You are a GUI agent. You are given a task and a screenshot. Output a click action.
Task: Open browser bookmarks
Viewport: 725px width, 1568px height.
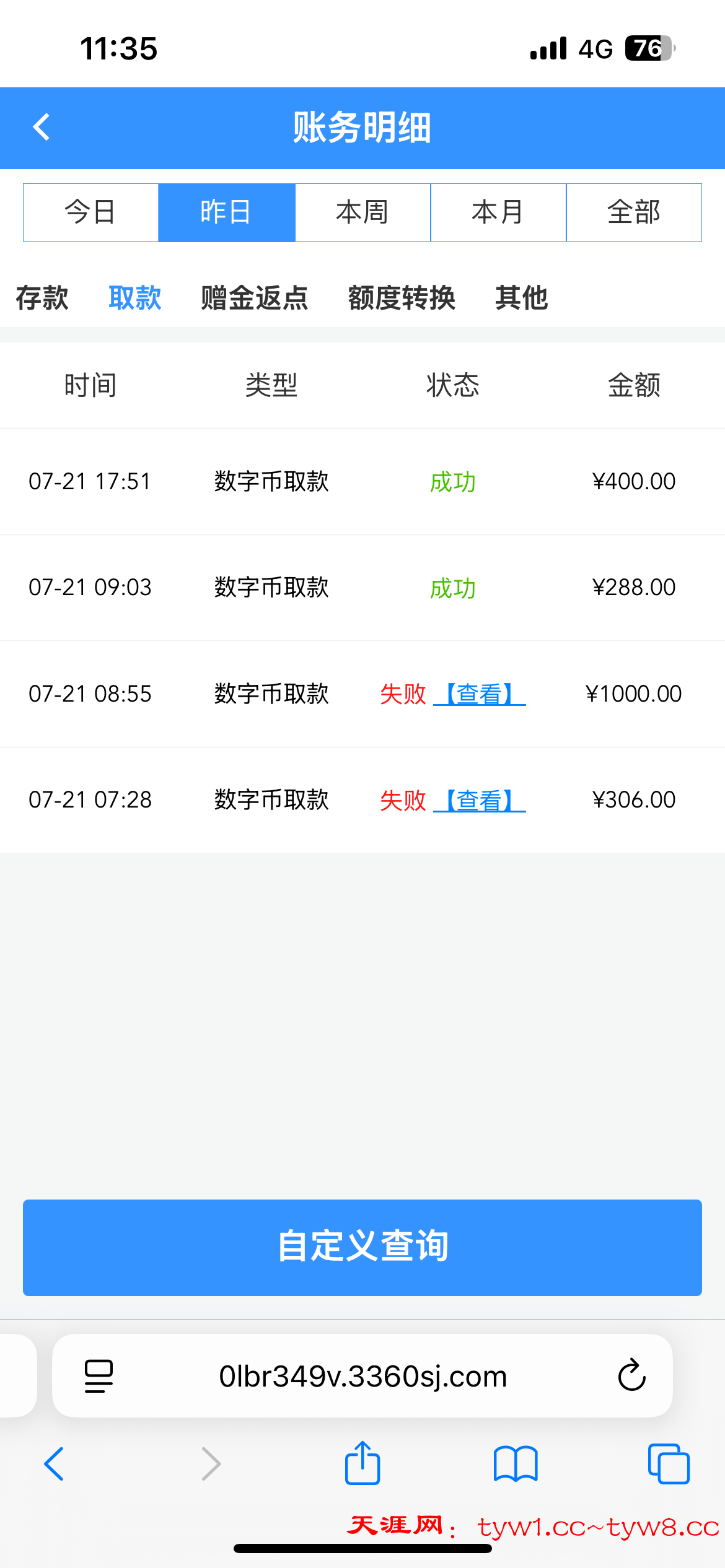click(516, 1463)
